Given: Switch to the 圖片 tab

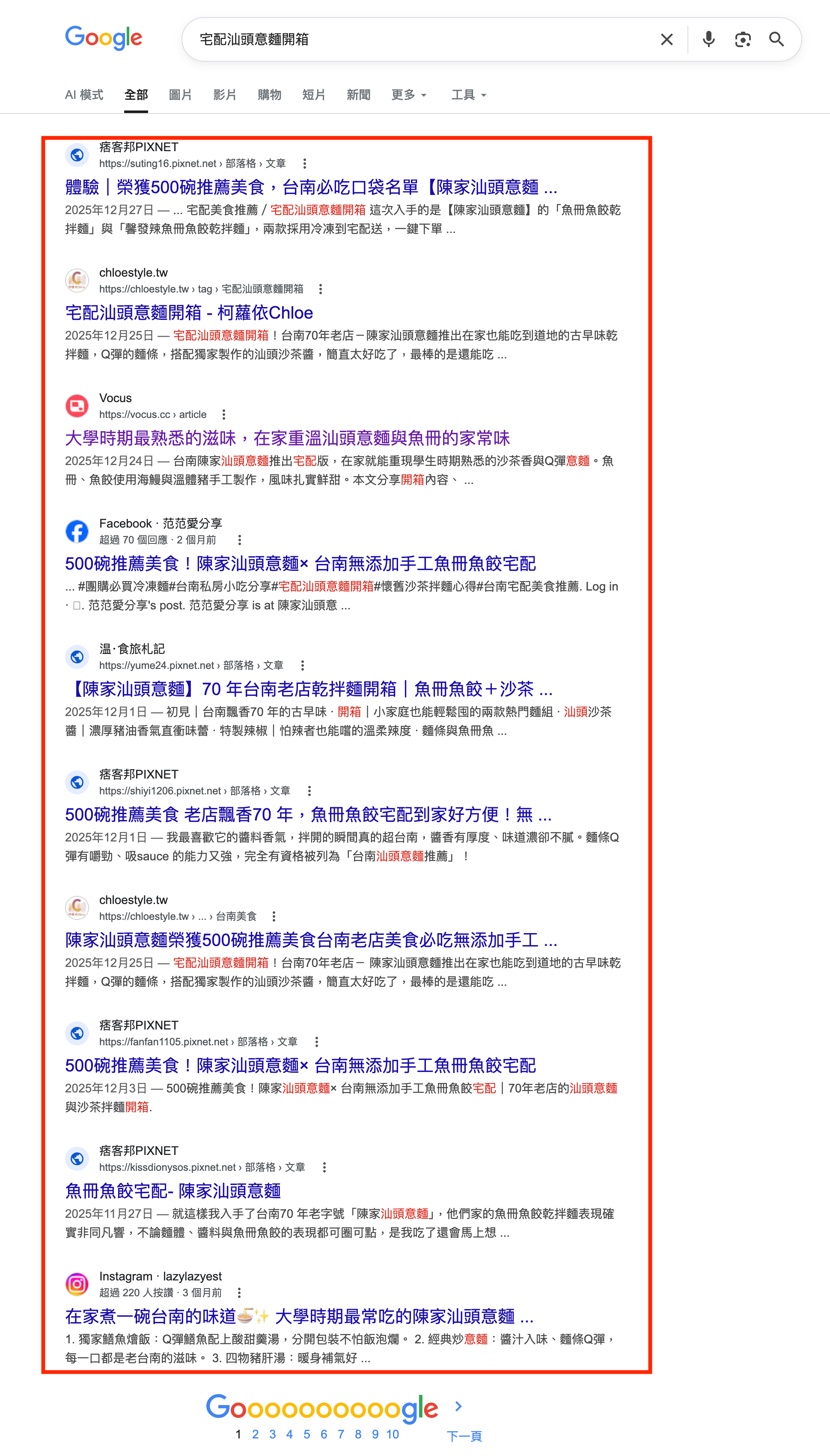Looking at the screenshot, I should coord(180,95).
